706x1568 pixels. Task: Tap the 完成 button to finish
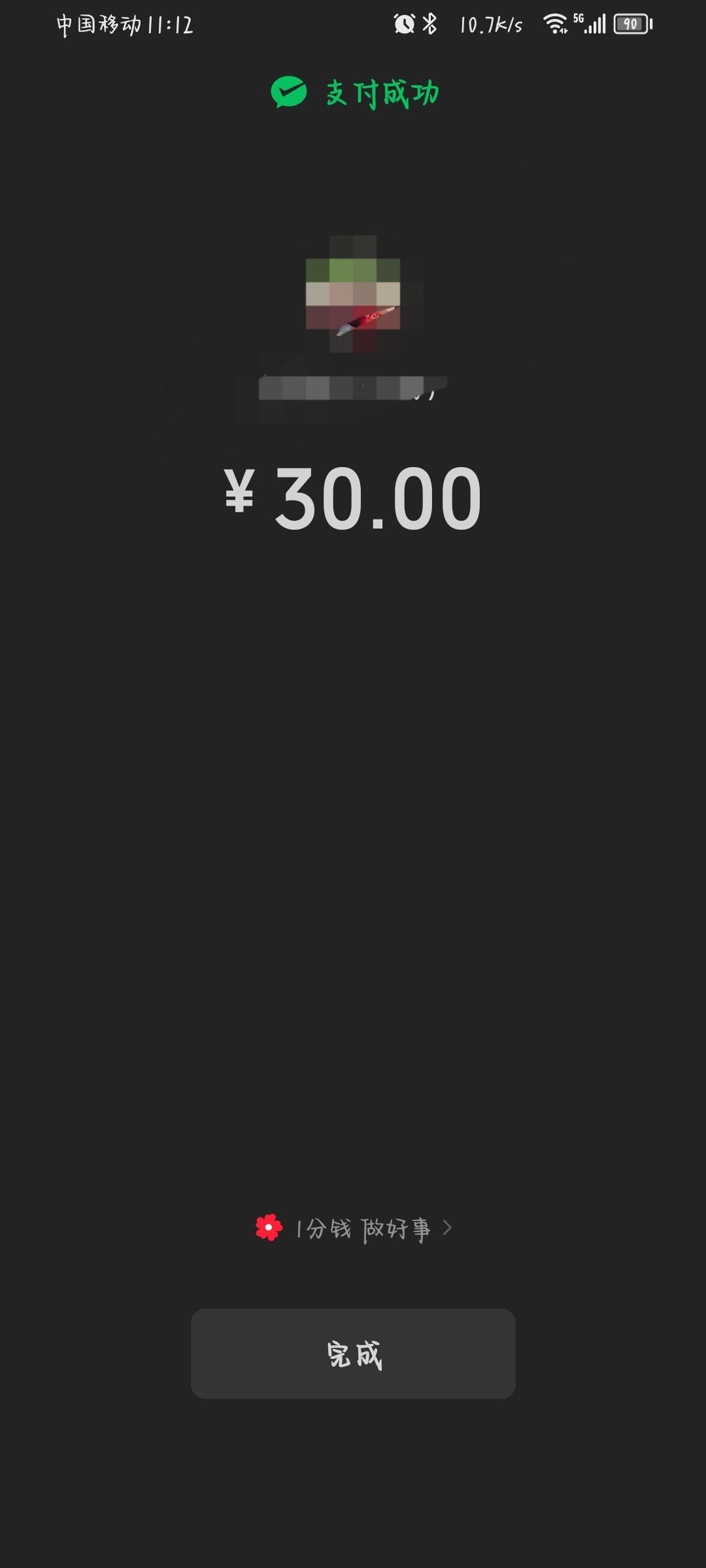(x=353, y=1353)
